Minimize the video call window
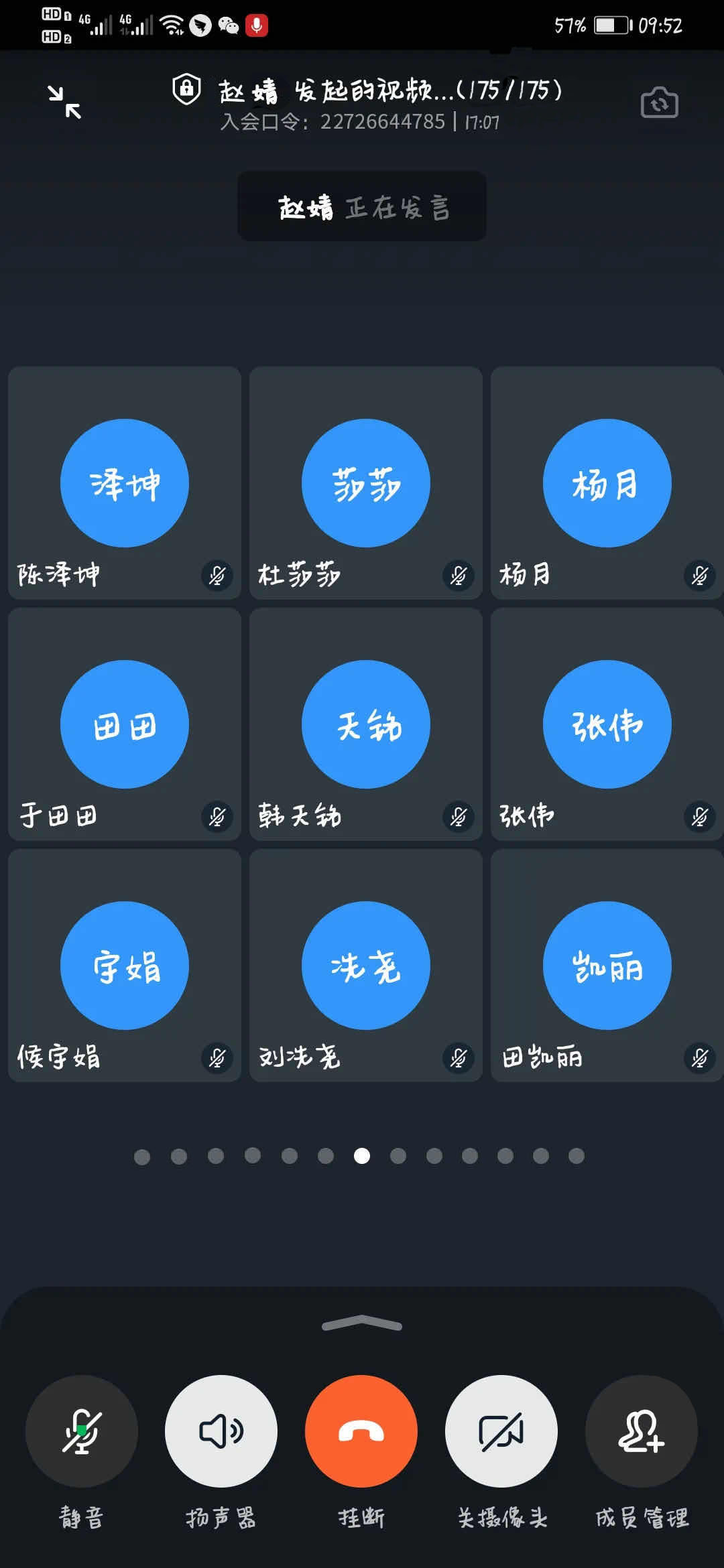 pyautogui.click(x=64, y=103)
